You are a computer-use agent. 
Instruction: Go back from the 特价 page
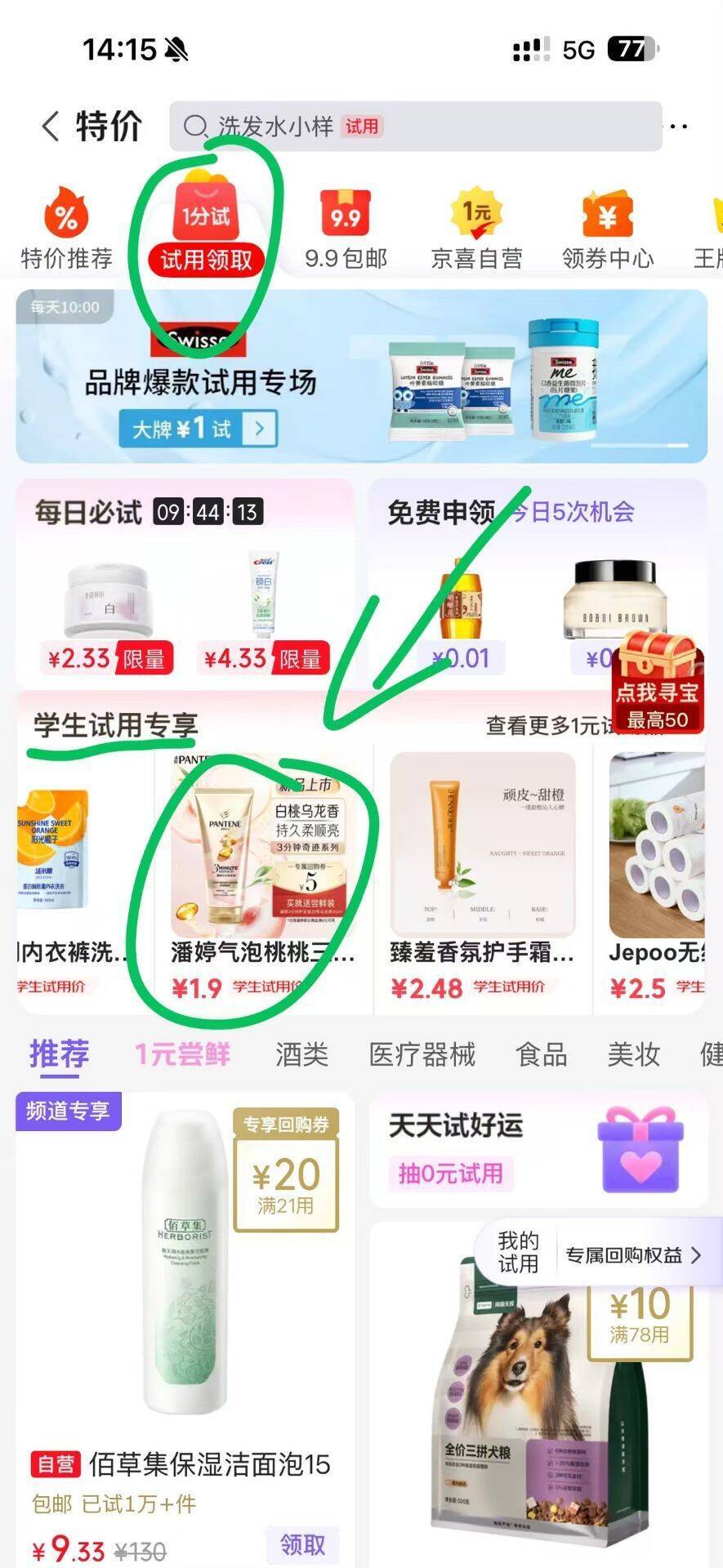51,127
